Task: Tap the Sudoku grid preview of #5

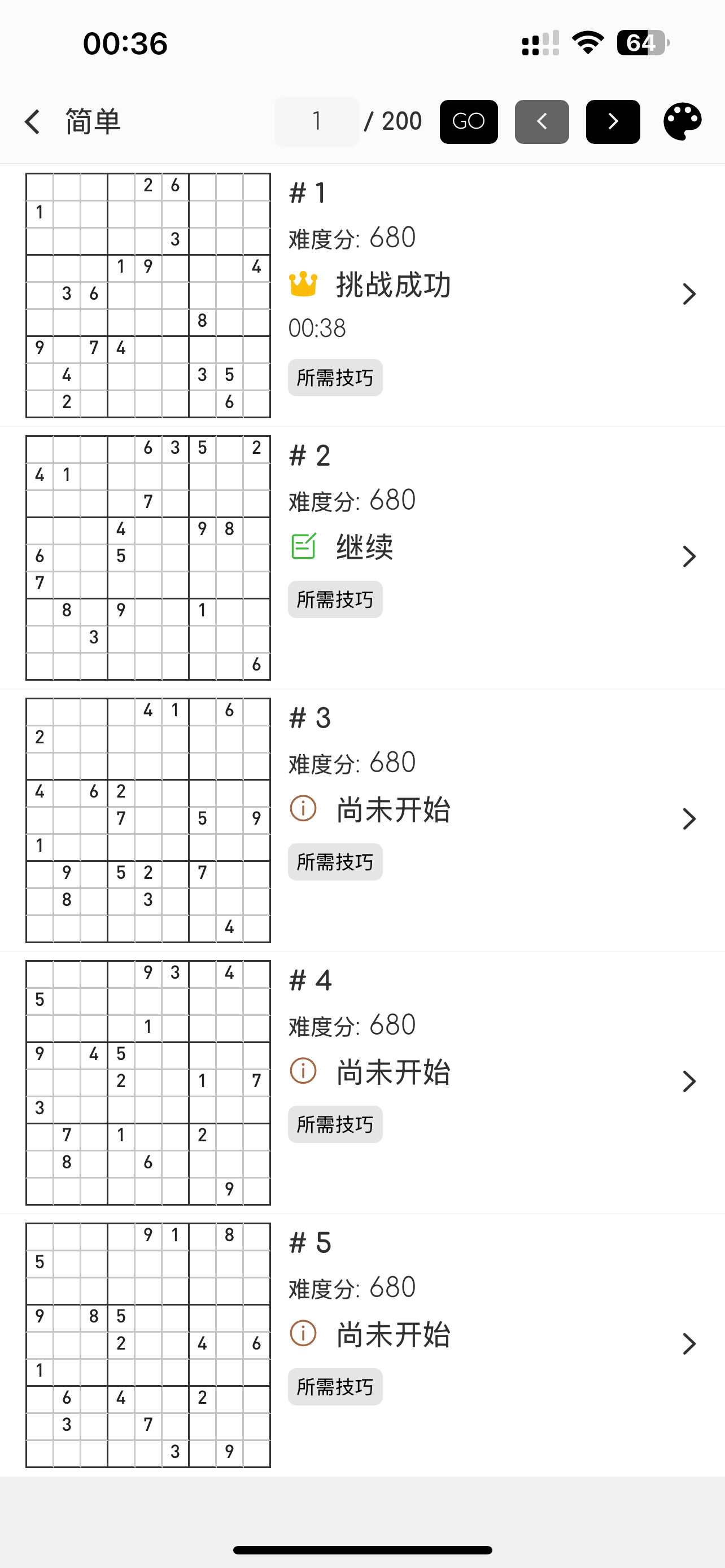Action: click(148, 1344)
